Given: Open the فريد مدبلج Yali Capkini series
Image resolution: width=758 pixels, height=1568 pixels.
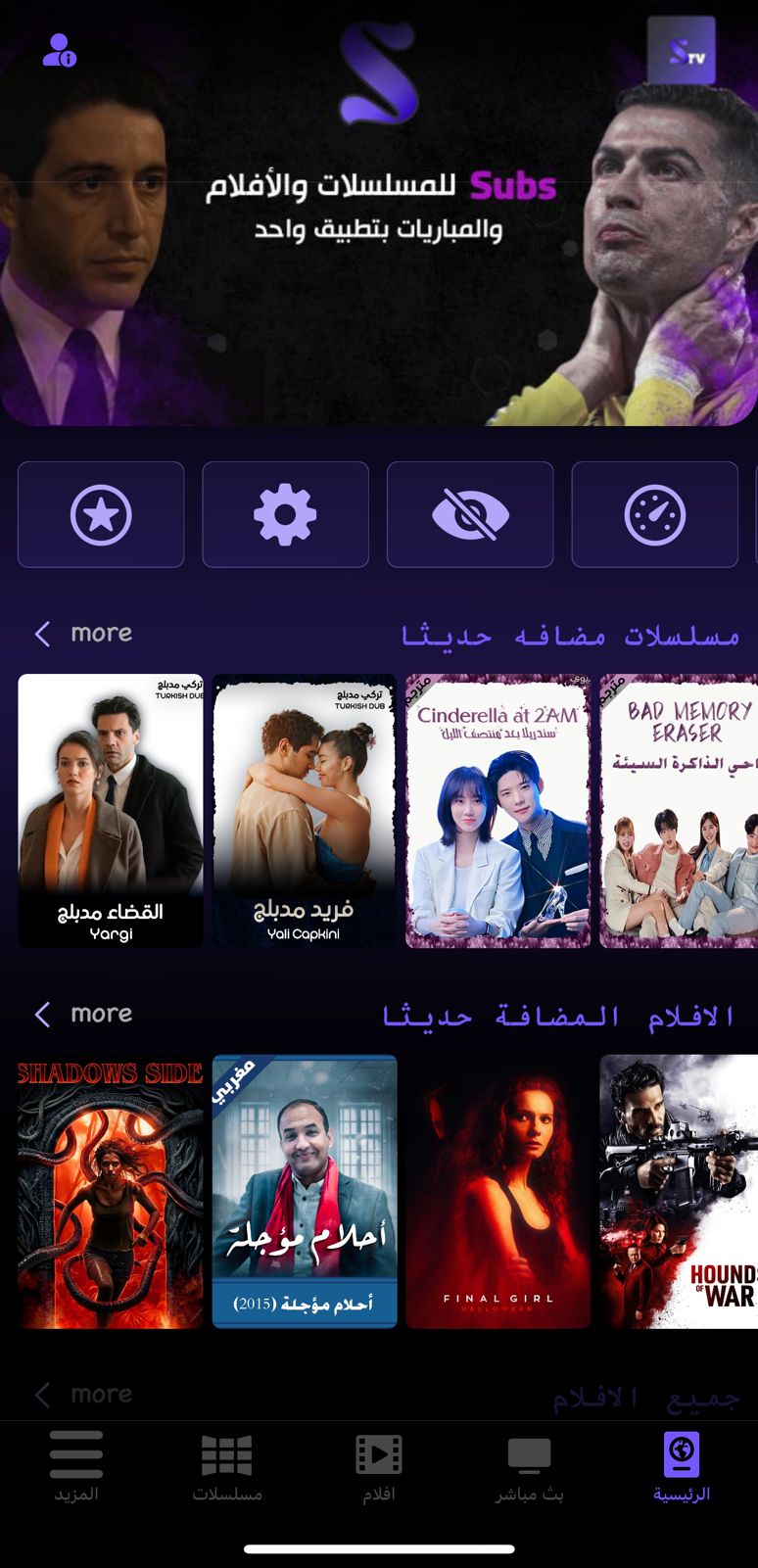Looking at the screenshot, I should [x=305, y=811].
